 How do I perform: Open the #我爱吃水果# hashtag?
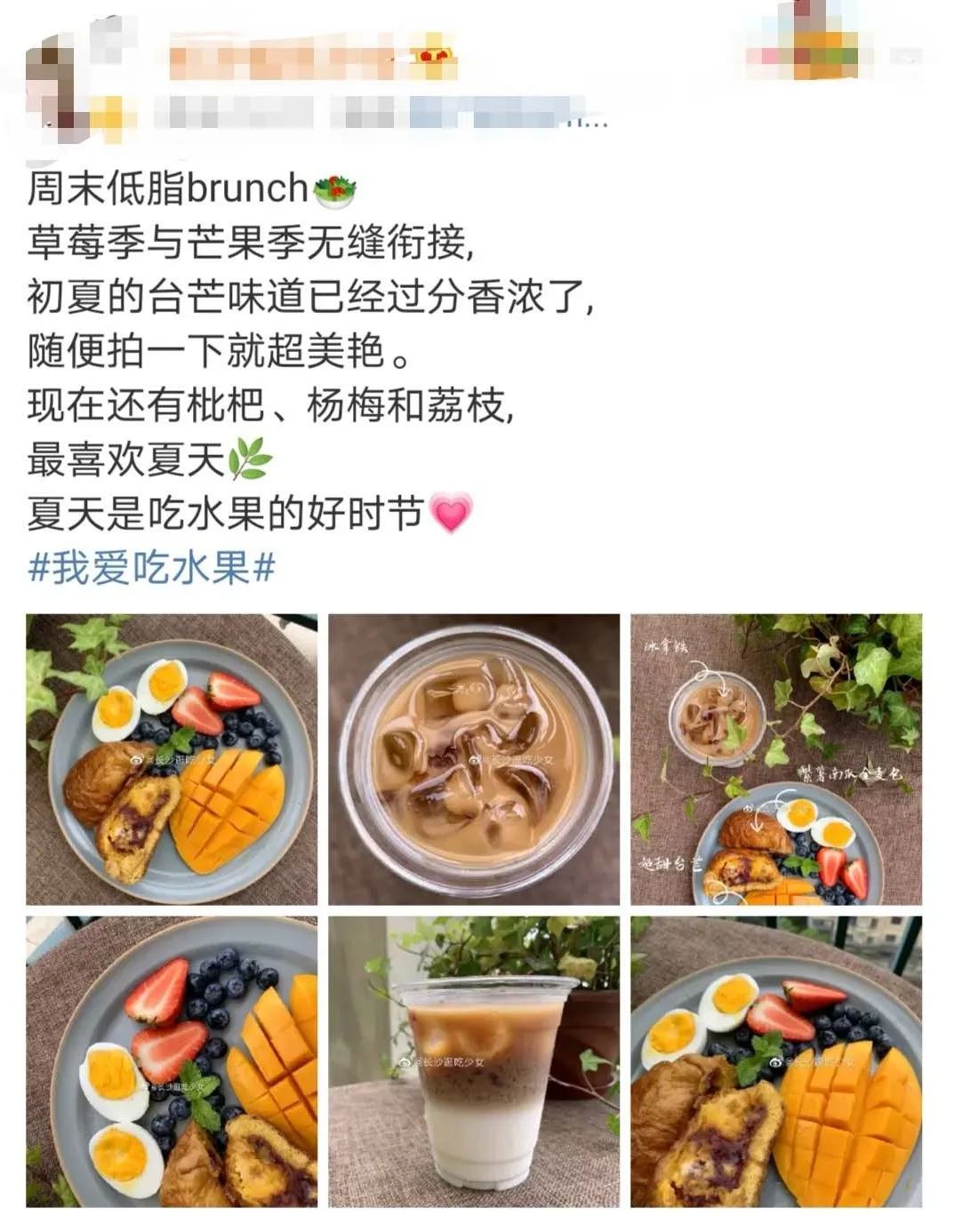coord(152,567)
